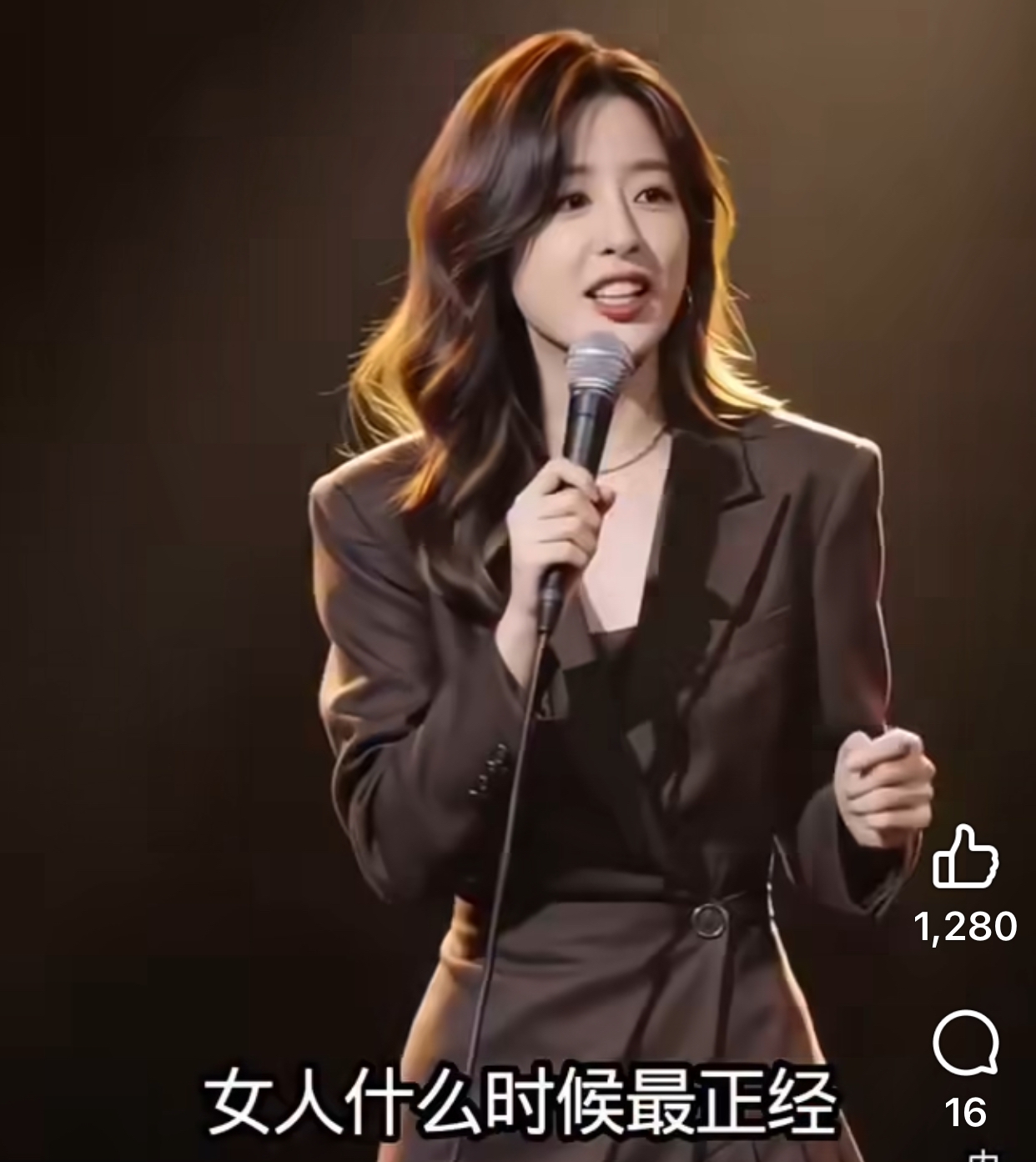
Task: Like this video with the thumbs-up icon
Action: [965, 856]
